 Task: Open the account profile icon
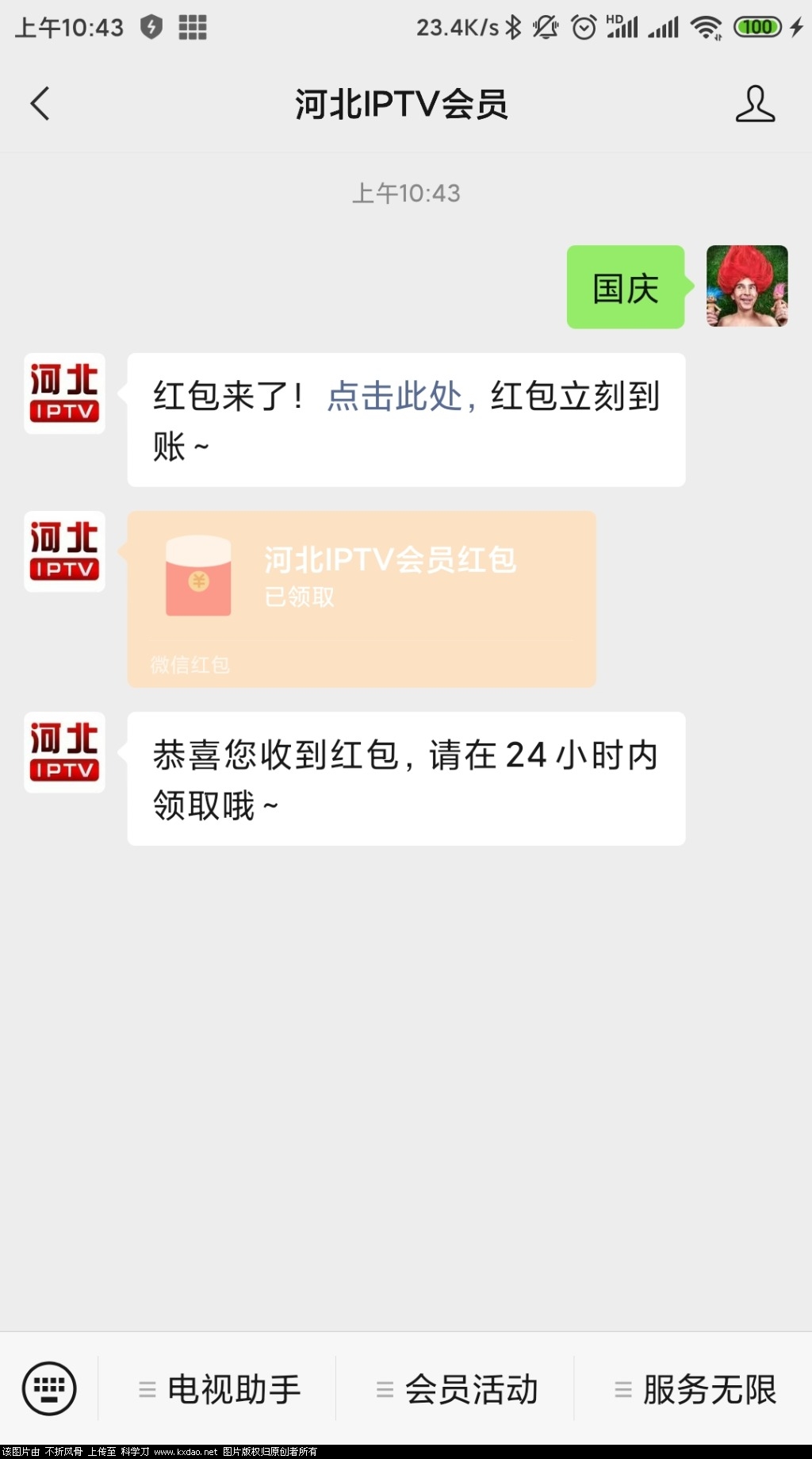(x=754, y=104)
